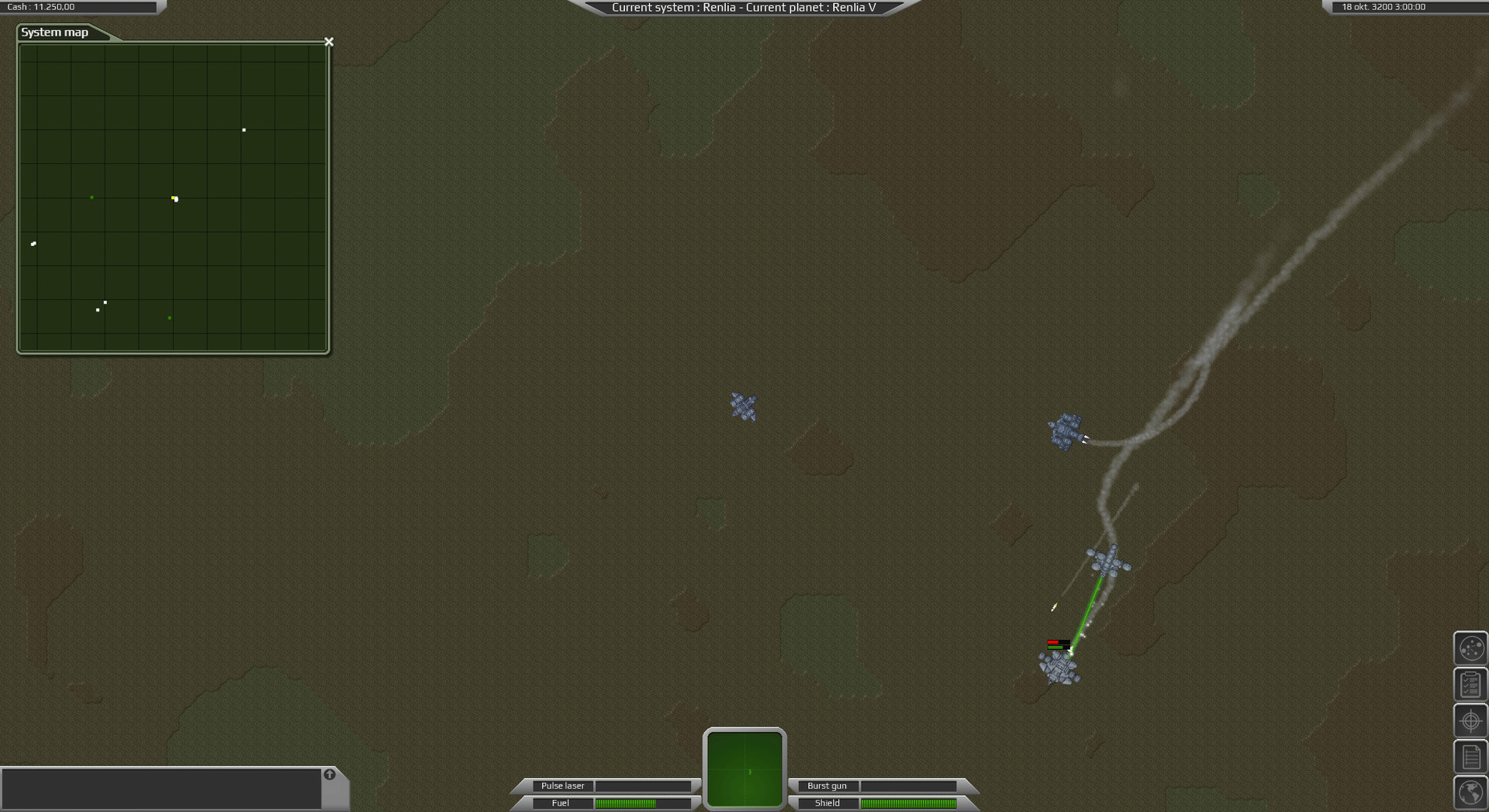The width and height of the screenshot is (1489, 812).
Task: Expand the message log arrow button
Action: click(330, 775)
